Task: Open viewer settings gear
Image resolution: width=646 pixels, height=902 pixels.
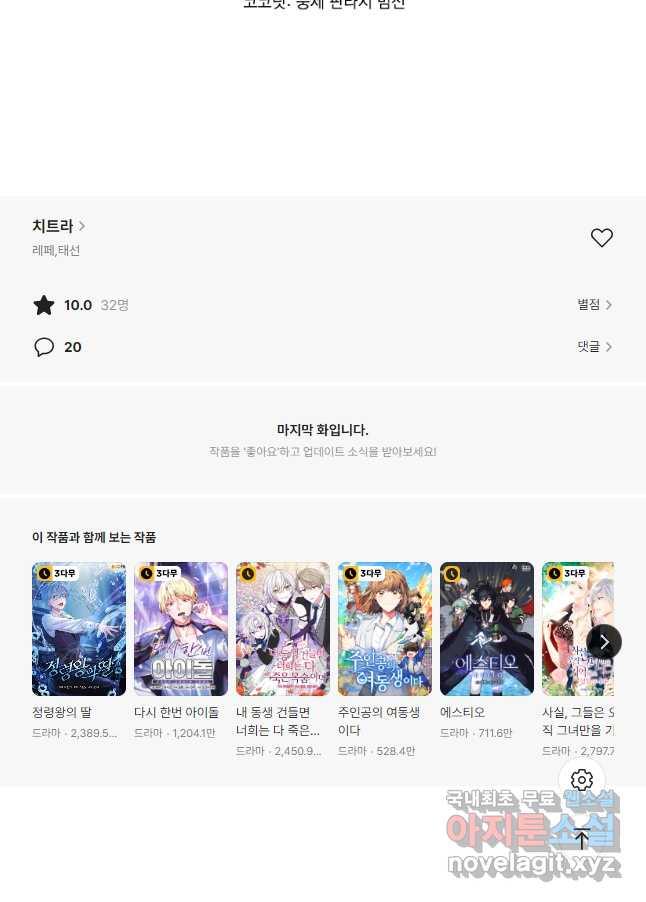Action: tap(582, 780)
